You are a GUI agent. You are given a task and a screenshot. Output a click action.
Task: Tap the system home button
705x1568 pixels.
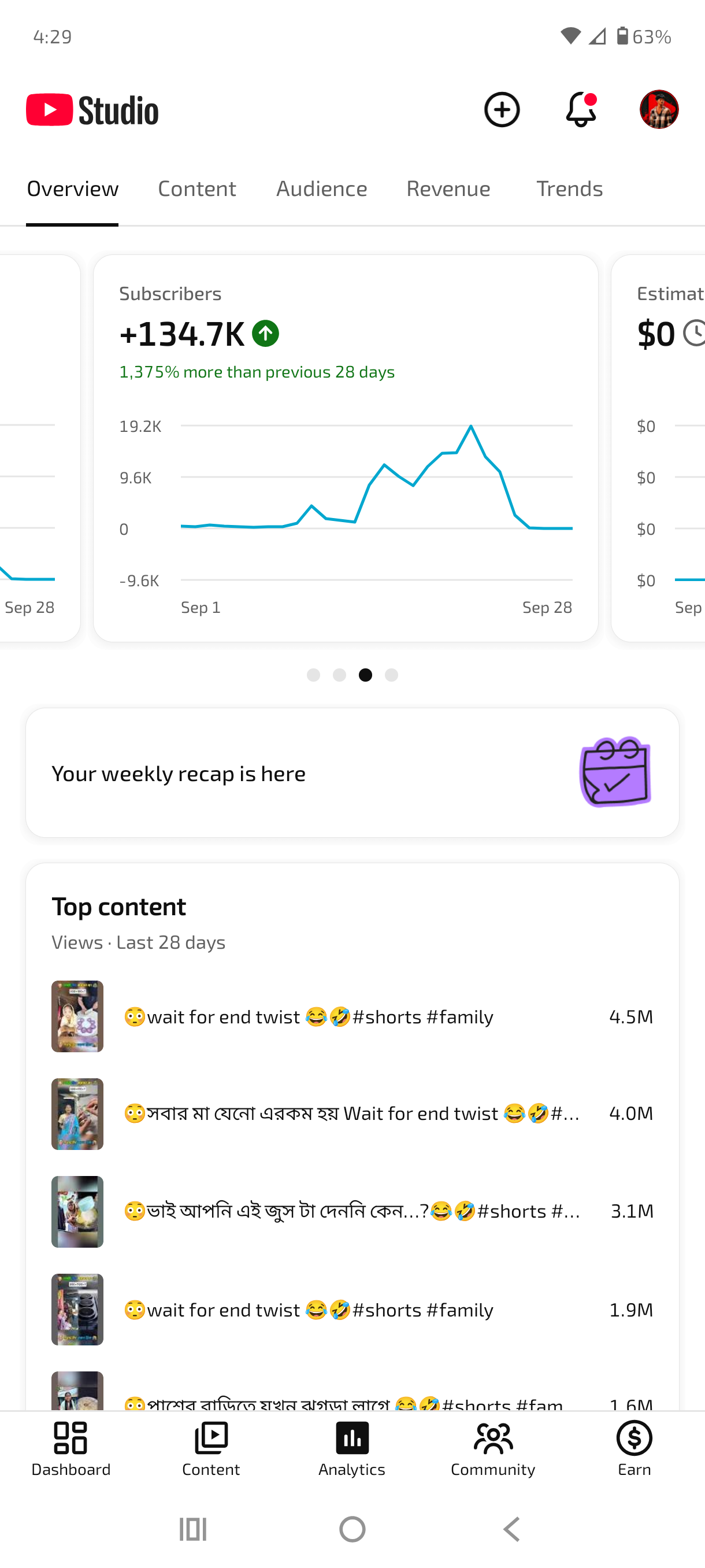click(x=352, y=1529)
